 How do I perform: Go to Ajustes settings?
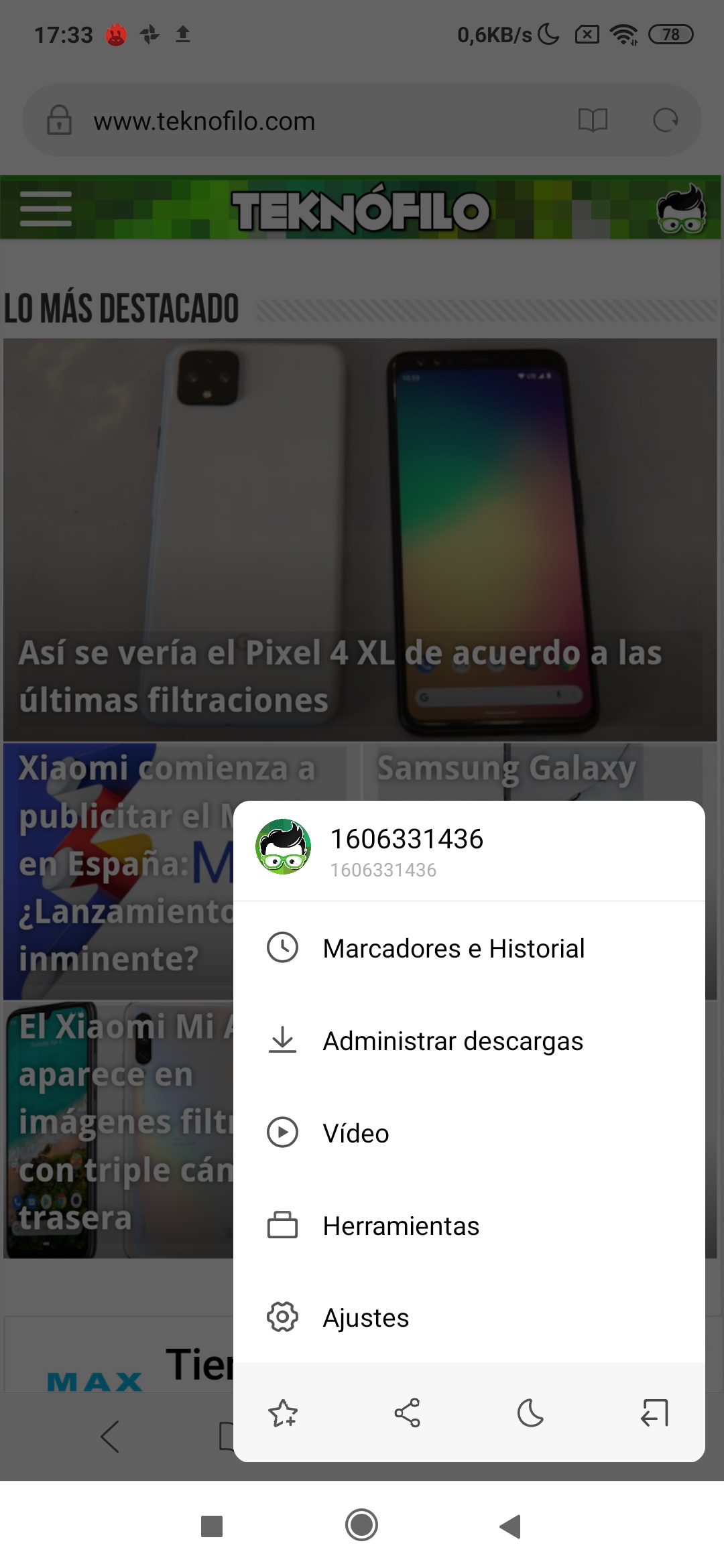coord(365,1317)
